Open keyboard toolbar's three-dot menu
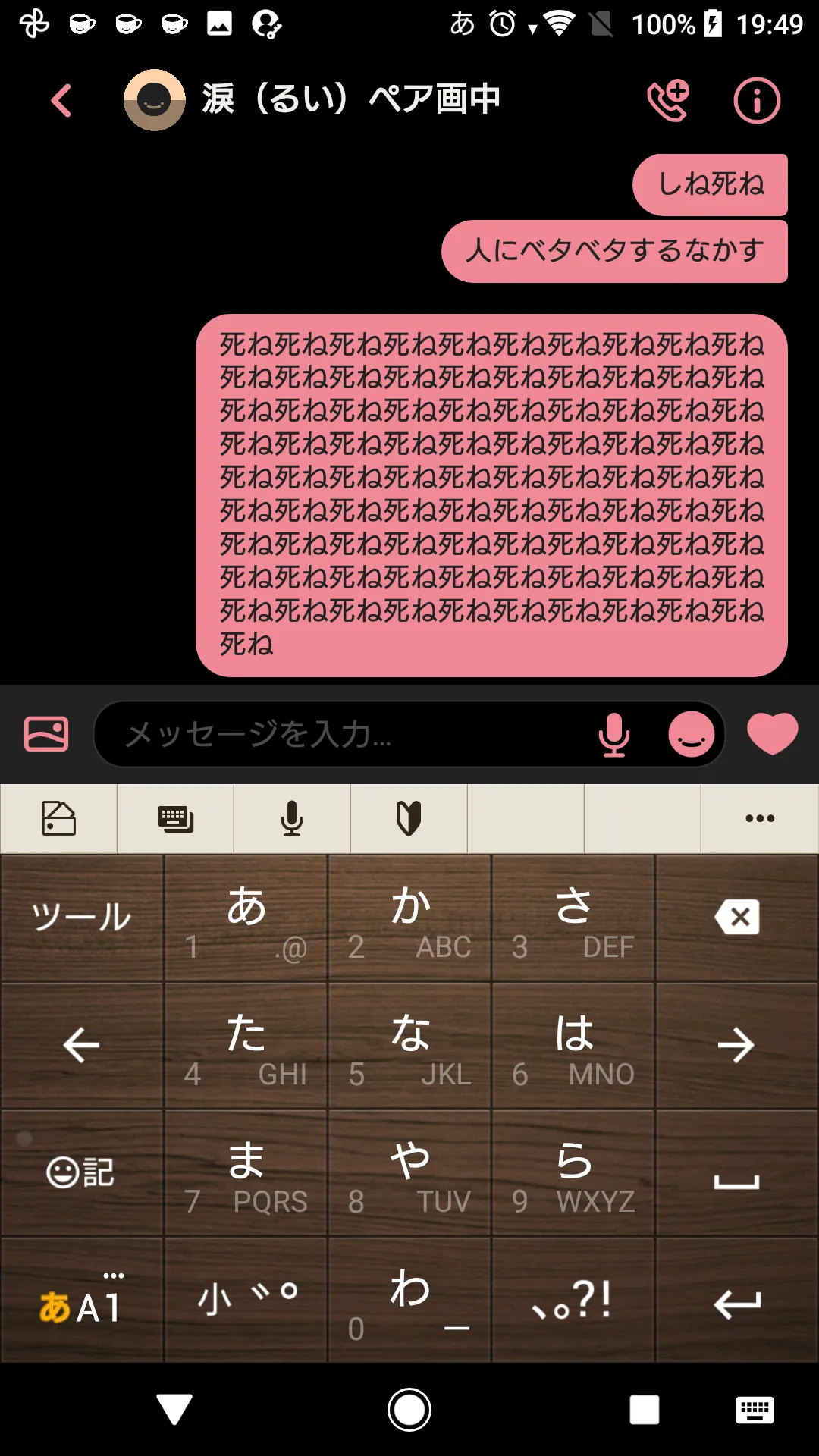The image size is (819, 1456). 759,819
